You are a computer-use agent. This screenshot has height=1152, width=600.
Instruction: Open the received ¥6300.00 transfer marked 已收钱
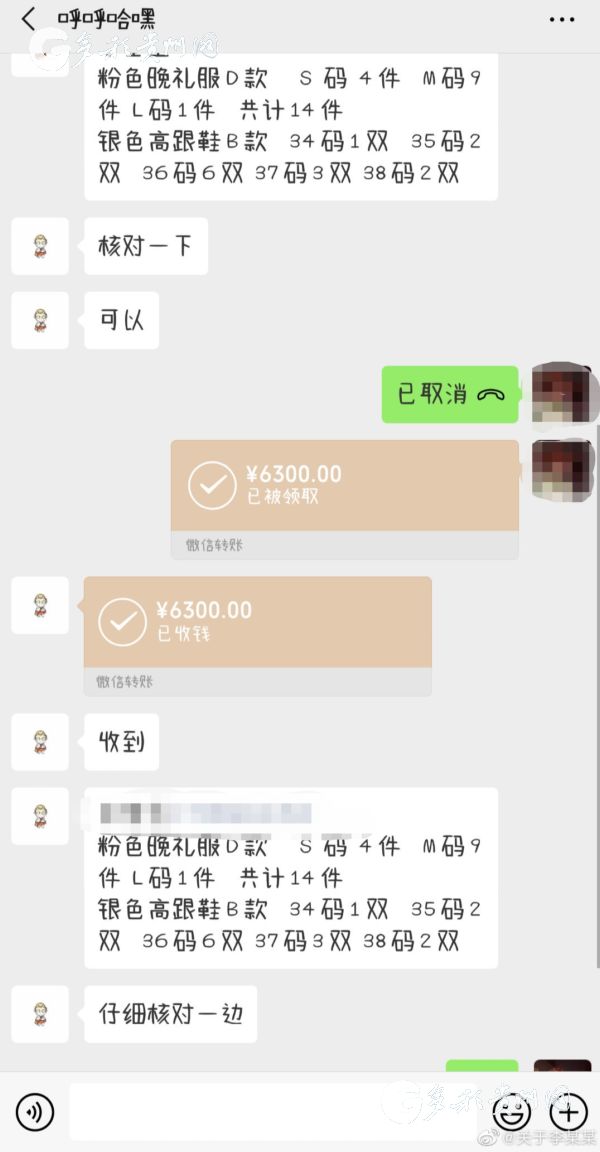pyautogui.click(x=257, y=622)
